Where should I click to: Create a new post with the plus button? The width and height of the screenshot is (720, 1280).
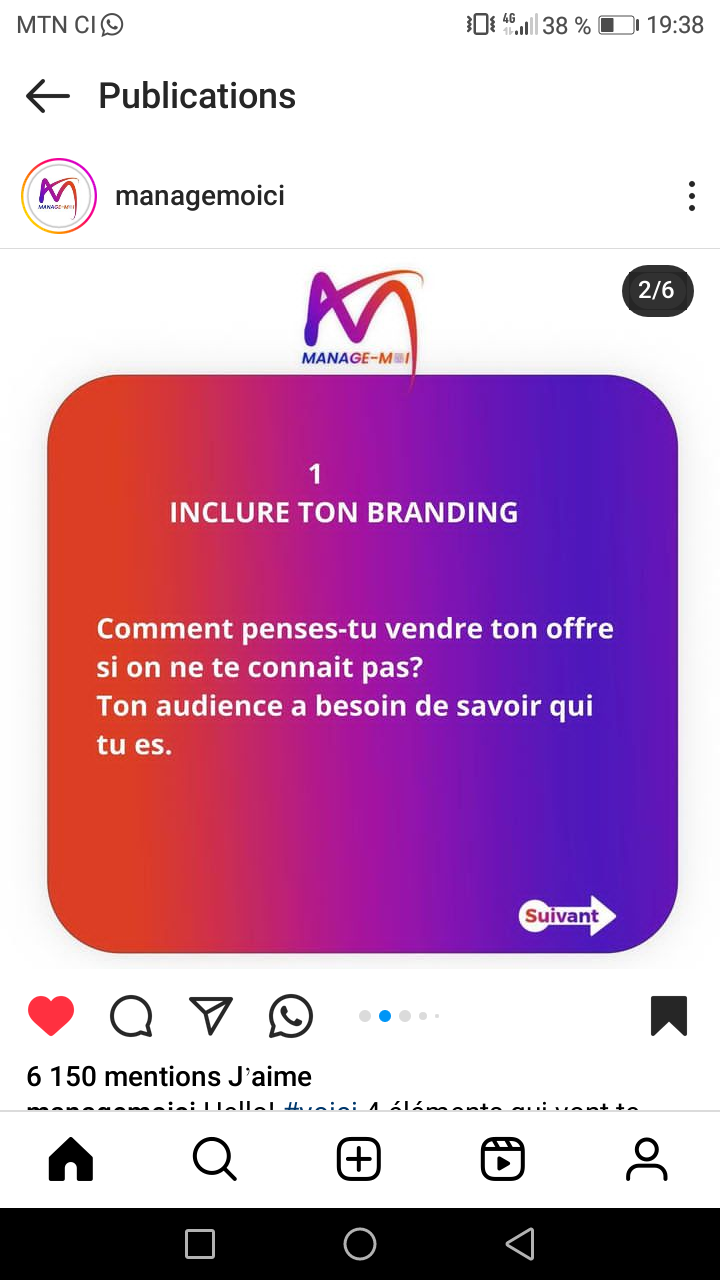pos(359,1160)
